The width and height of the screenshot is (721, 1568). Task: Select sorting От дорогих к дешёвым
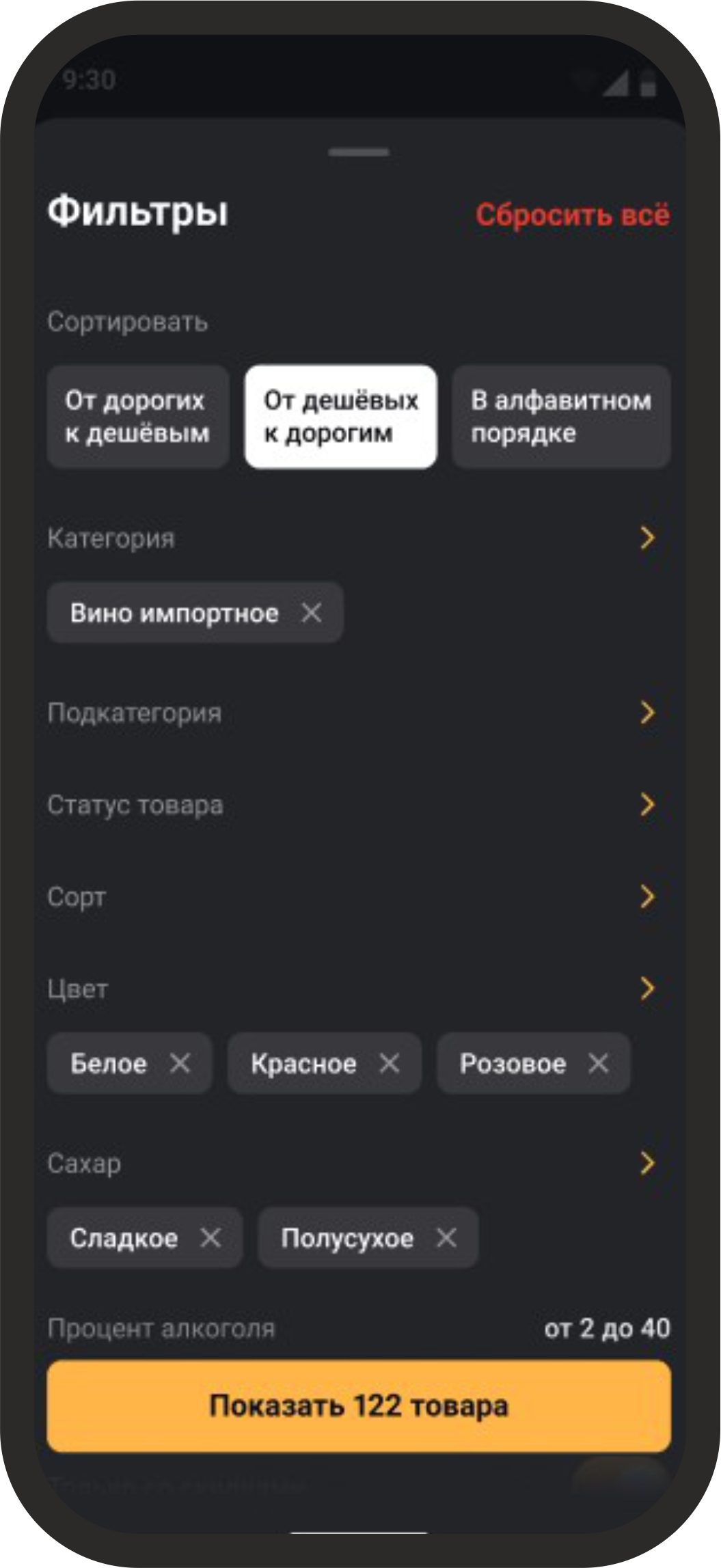click(x=137, y=417)
